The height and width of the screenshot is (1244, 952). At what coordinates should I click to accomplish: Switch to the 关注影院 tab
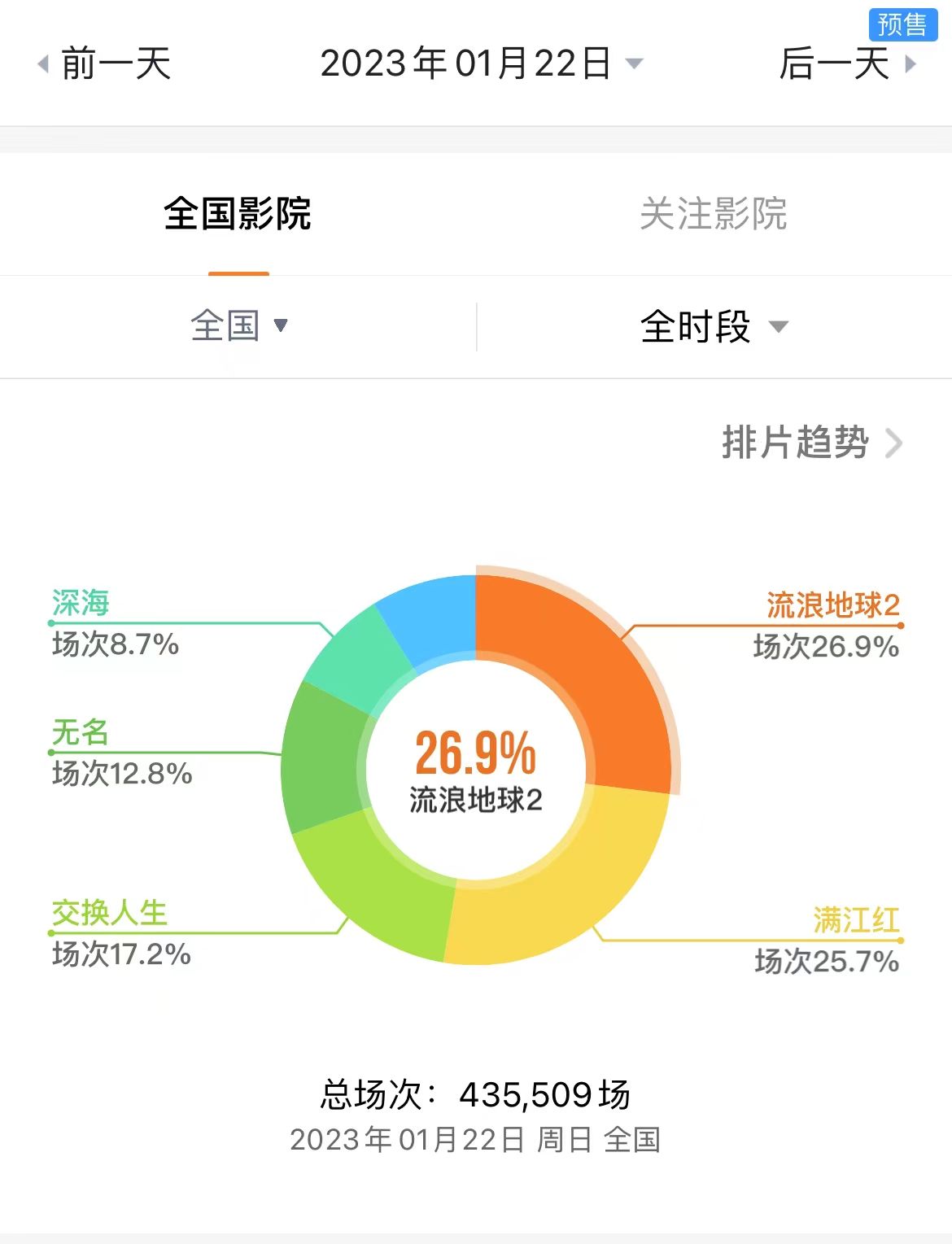[x=713, y=214]
